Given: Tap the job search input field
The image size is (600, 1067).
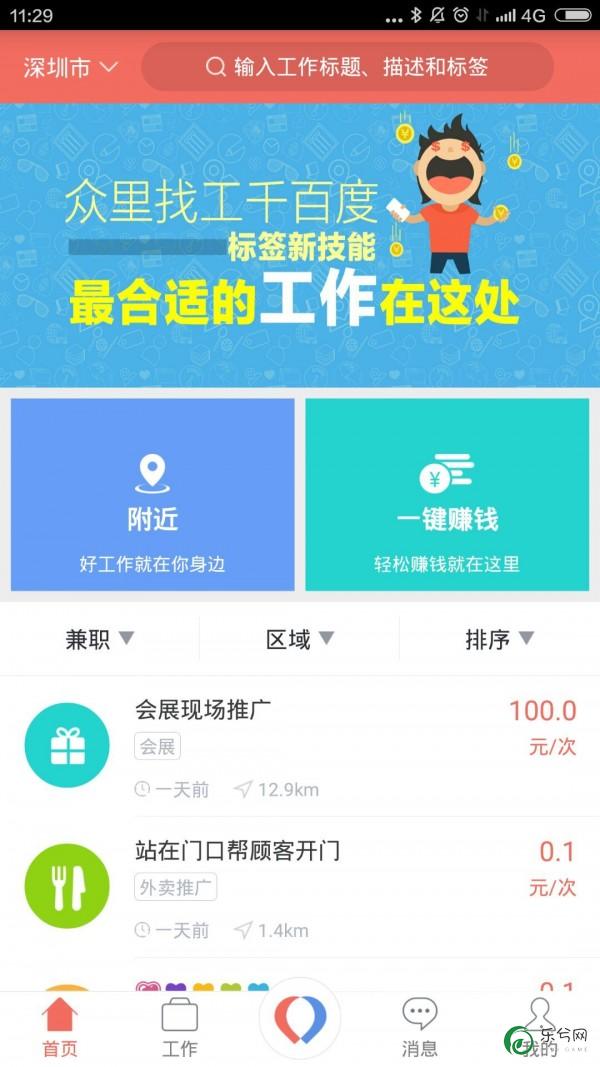Looking at the screenshot, I should tap(347, 67).
